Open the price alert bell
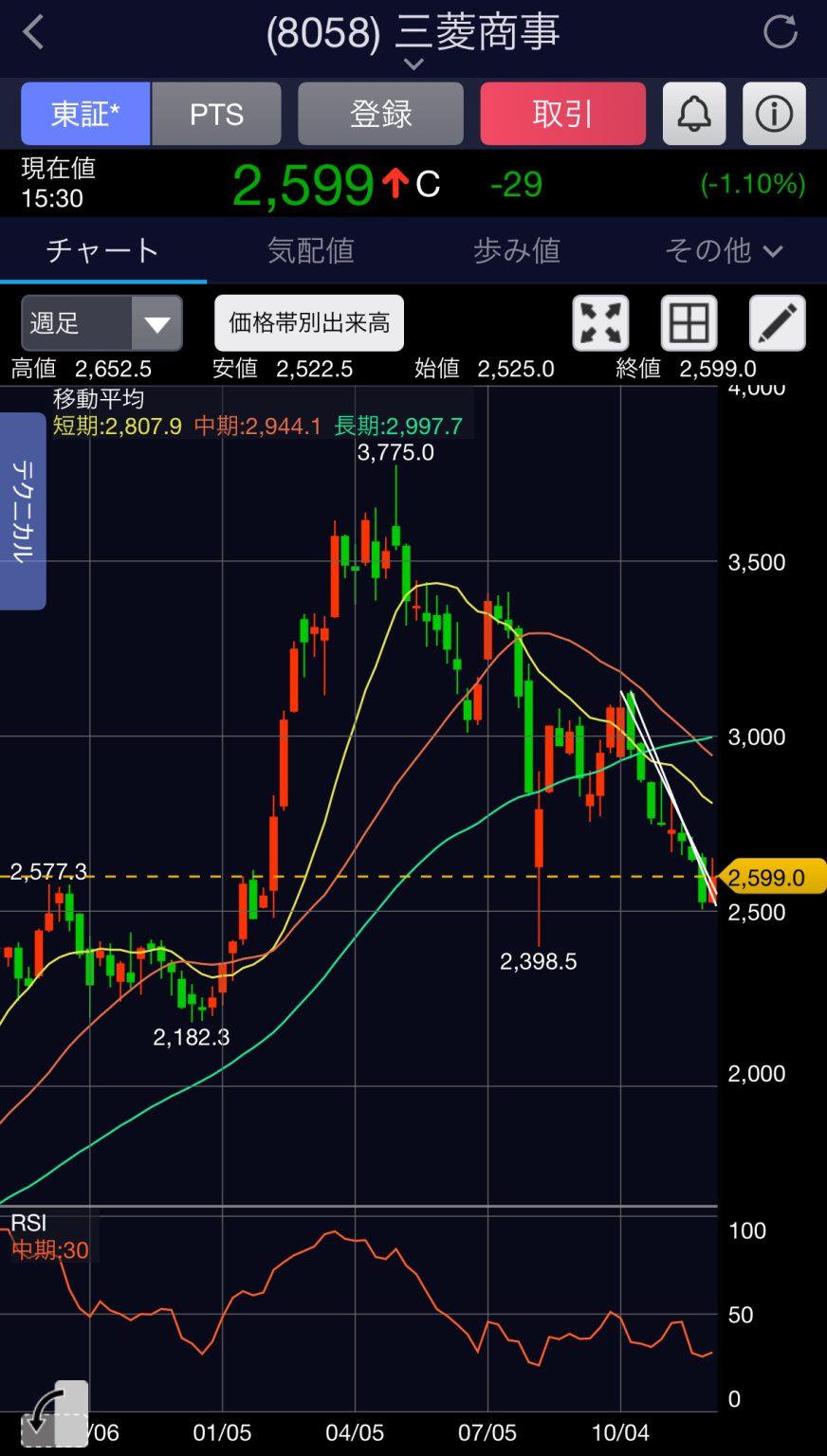827x1456 pixels. click(694, 114)
